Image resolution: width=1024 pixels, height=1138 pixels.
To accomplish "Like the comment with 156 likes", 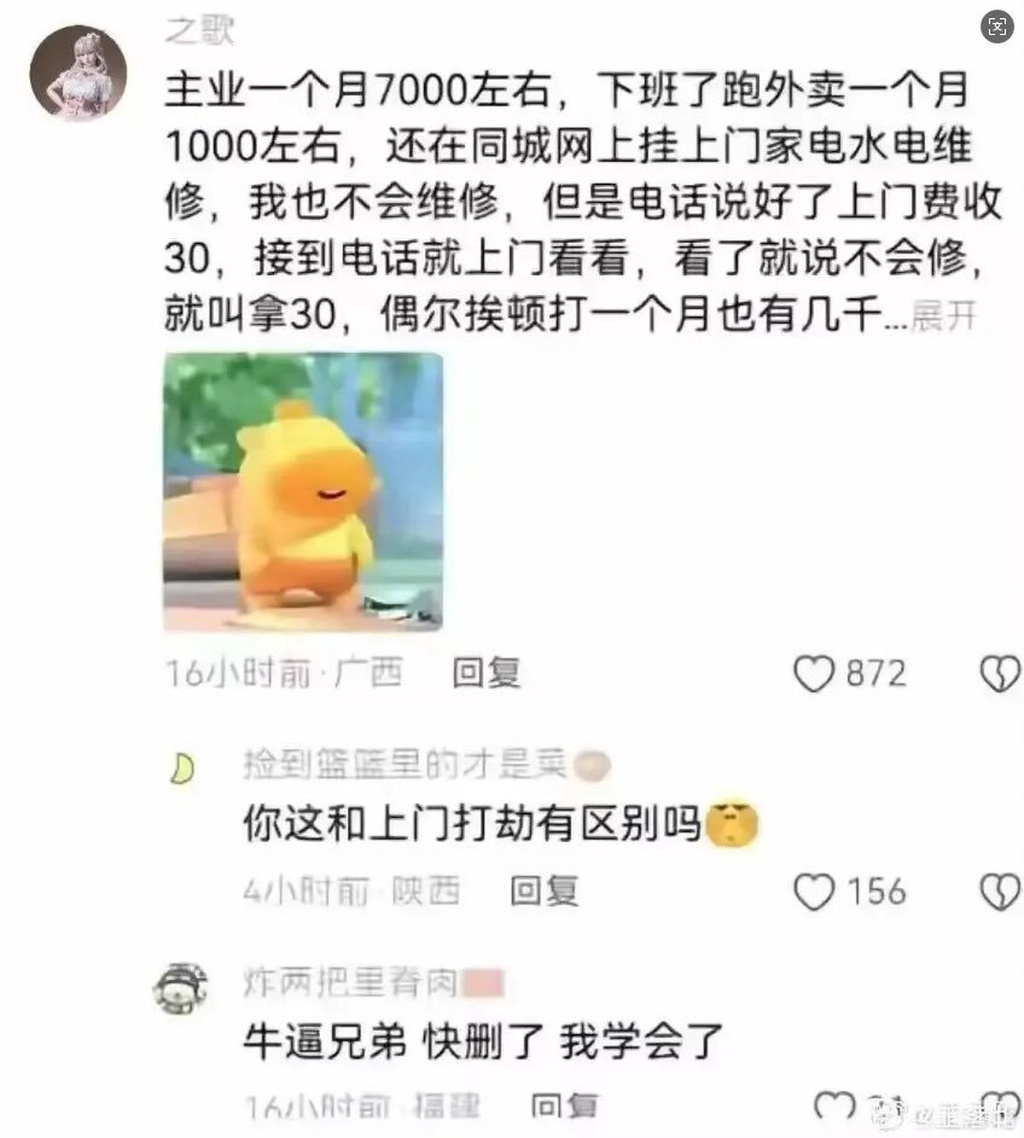I will [x=814, y=891].
